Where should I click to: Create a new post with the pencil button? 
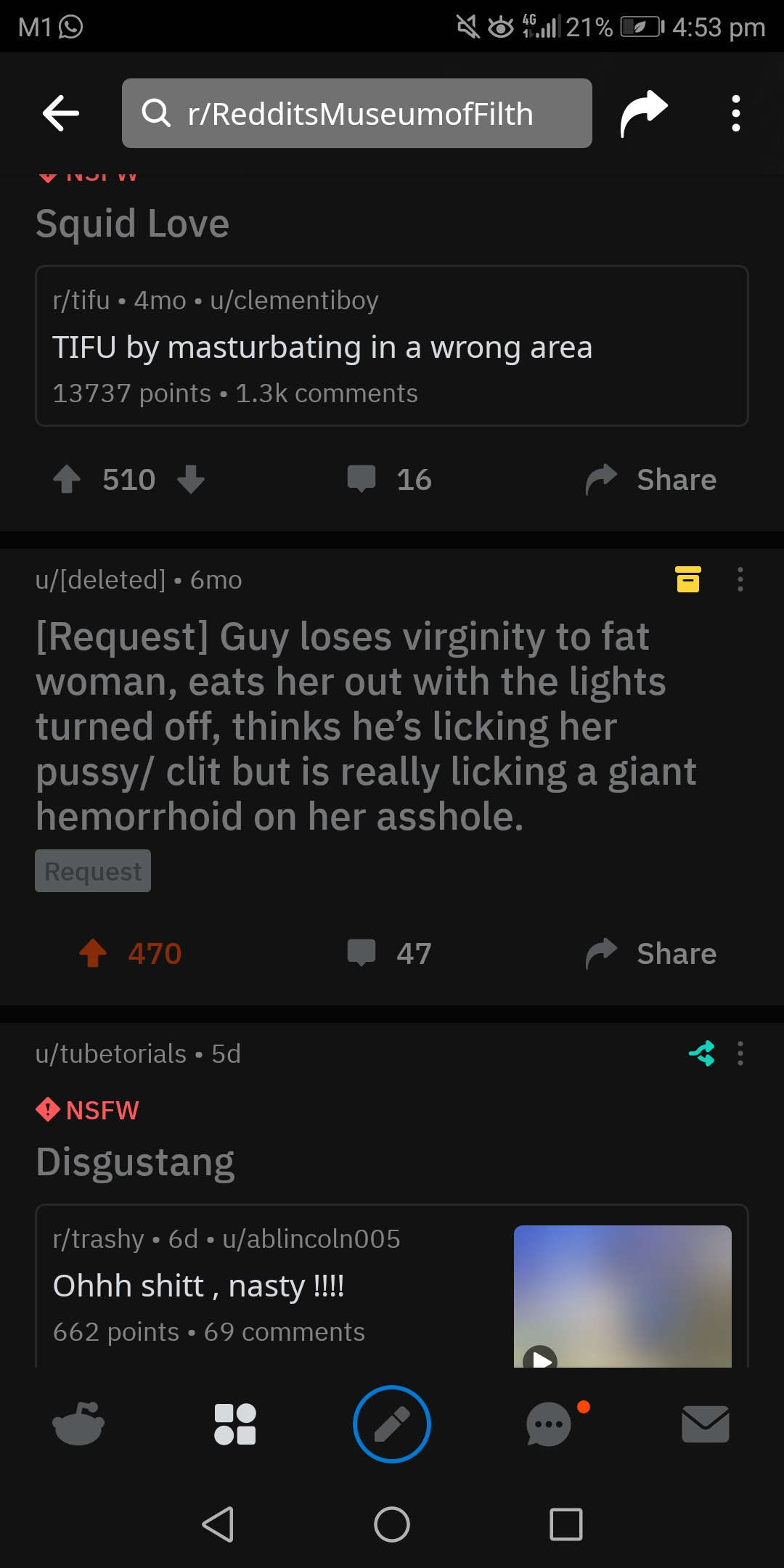pos(392,1424)
